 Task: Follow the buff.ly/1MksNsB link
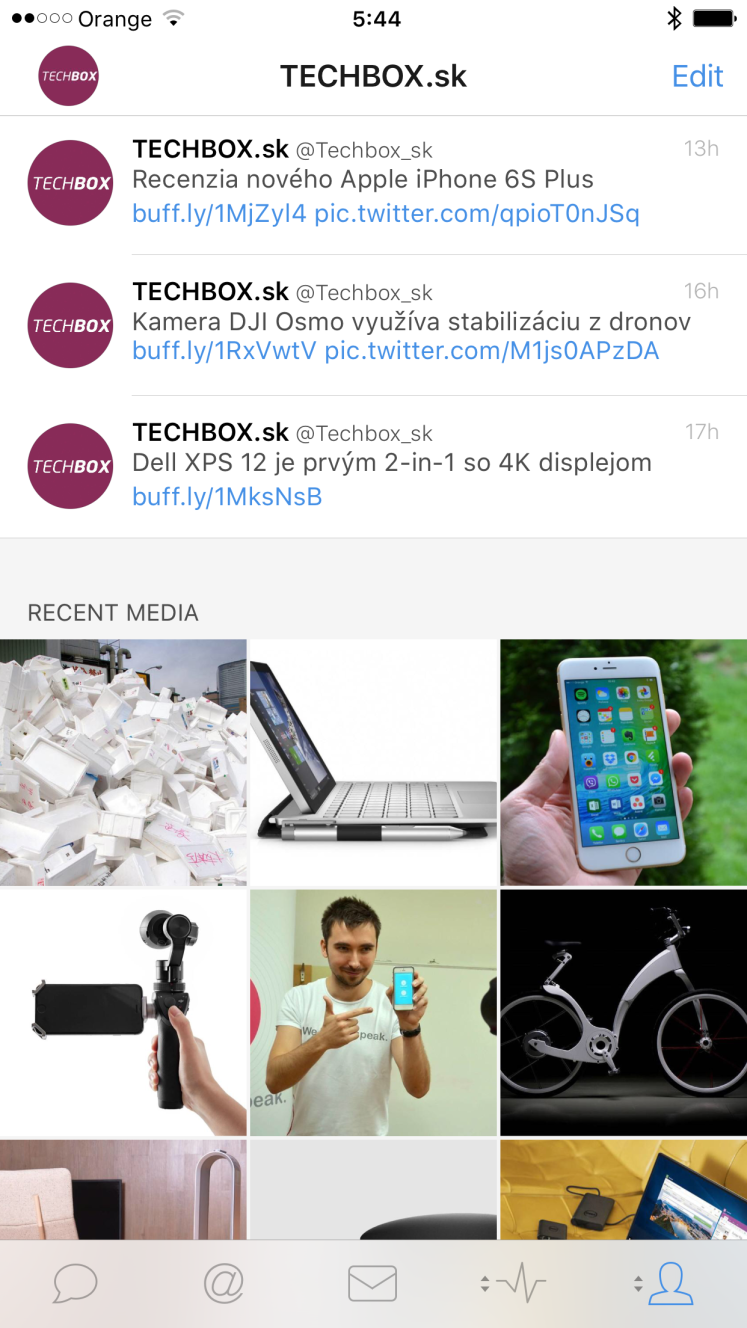tap(227, 497)
